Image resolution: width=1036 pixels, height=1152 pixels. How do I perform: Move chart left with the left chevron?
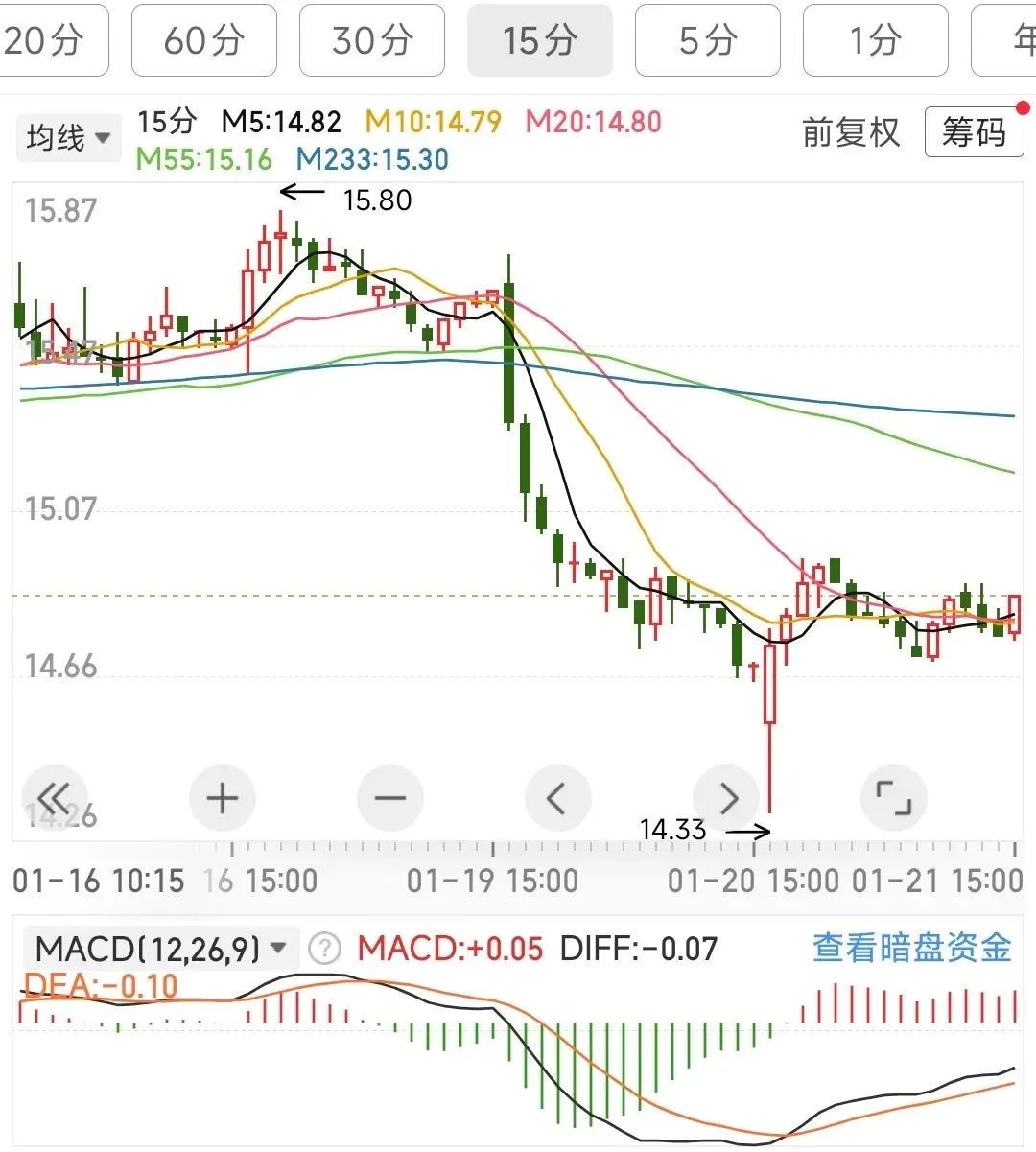pyautogui.click(x=558, y=798)
